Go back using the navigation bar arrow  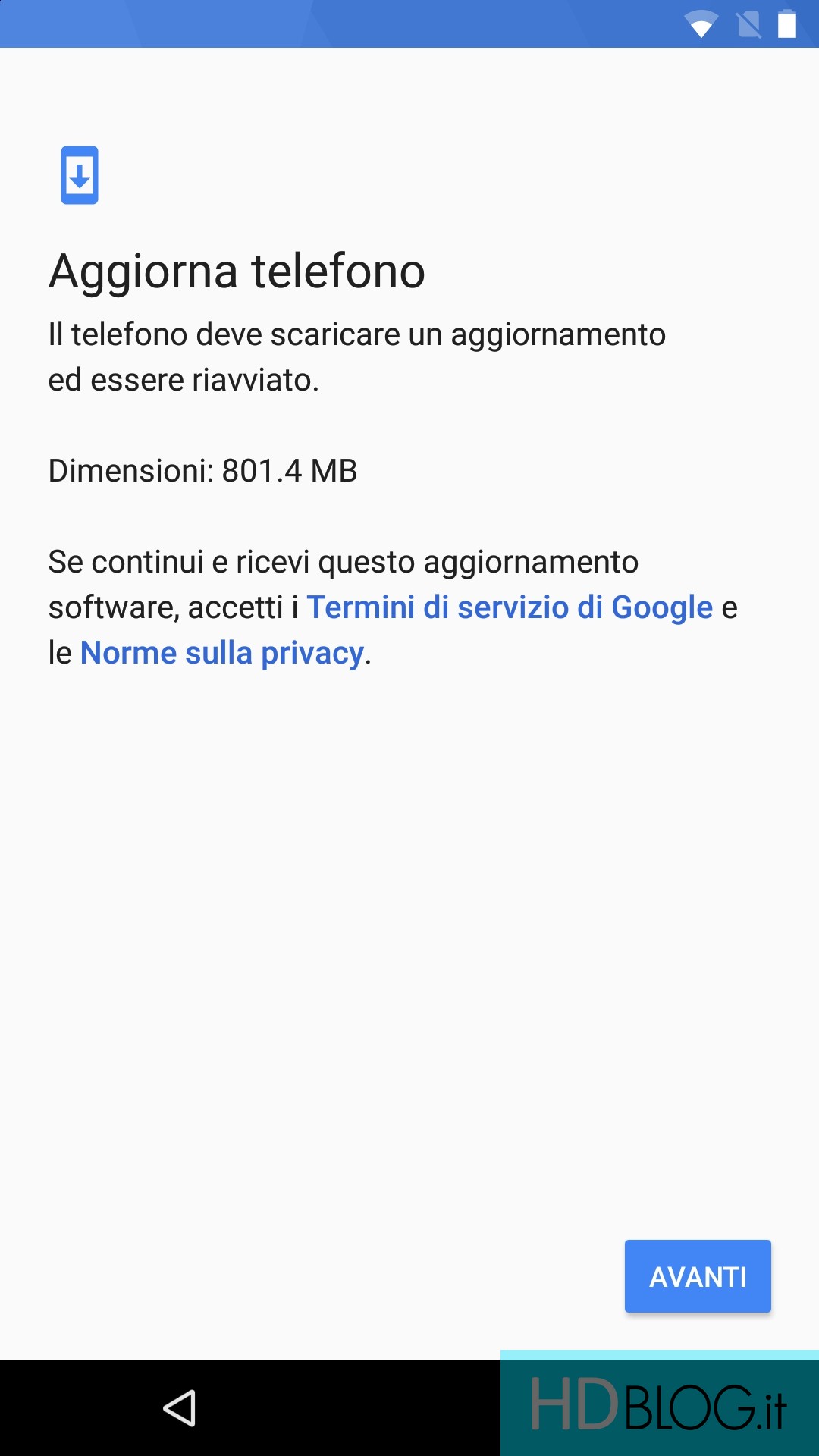[x=180, y=1408]
